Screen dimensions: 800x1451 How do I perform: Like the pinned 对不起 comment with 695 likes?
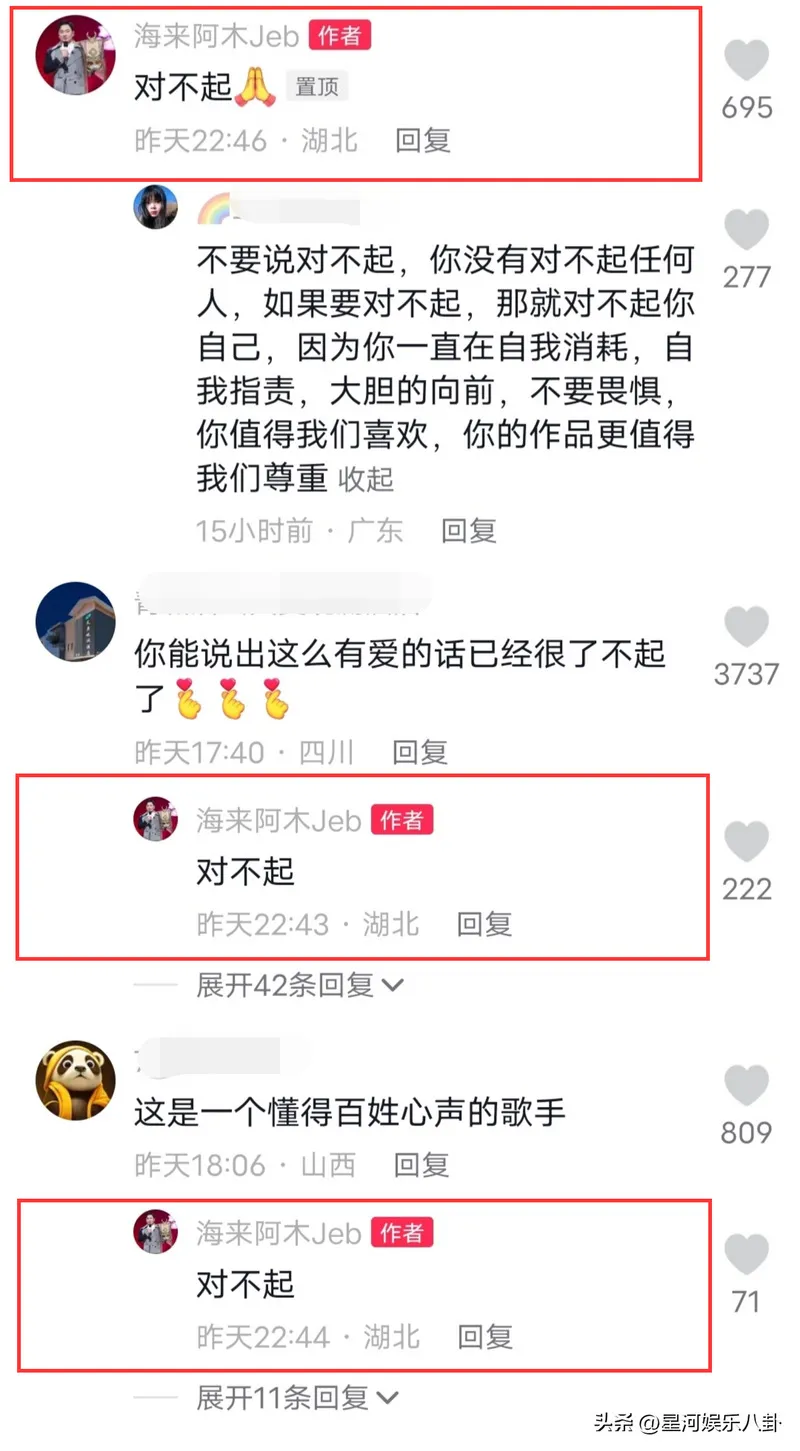[746, 61]
